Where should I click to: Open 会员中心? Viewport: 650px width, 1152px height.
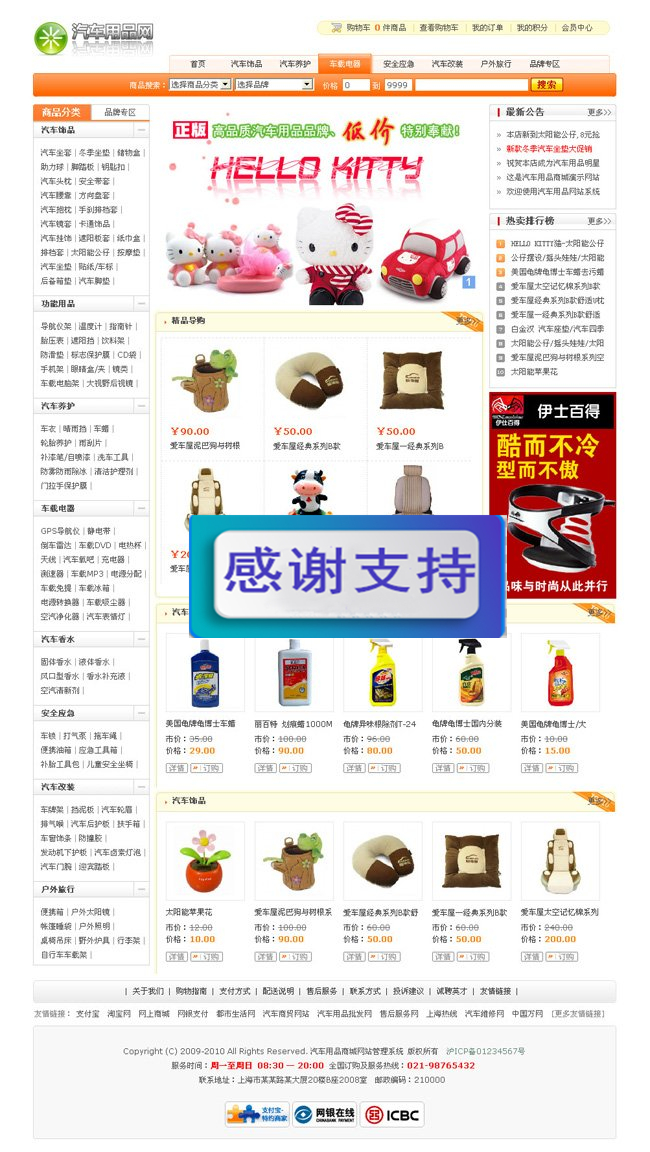[577, 28]
